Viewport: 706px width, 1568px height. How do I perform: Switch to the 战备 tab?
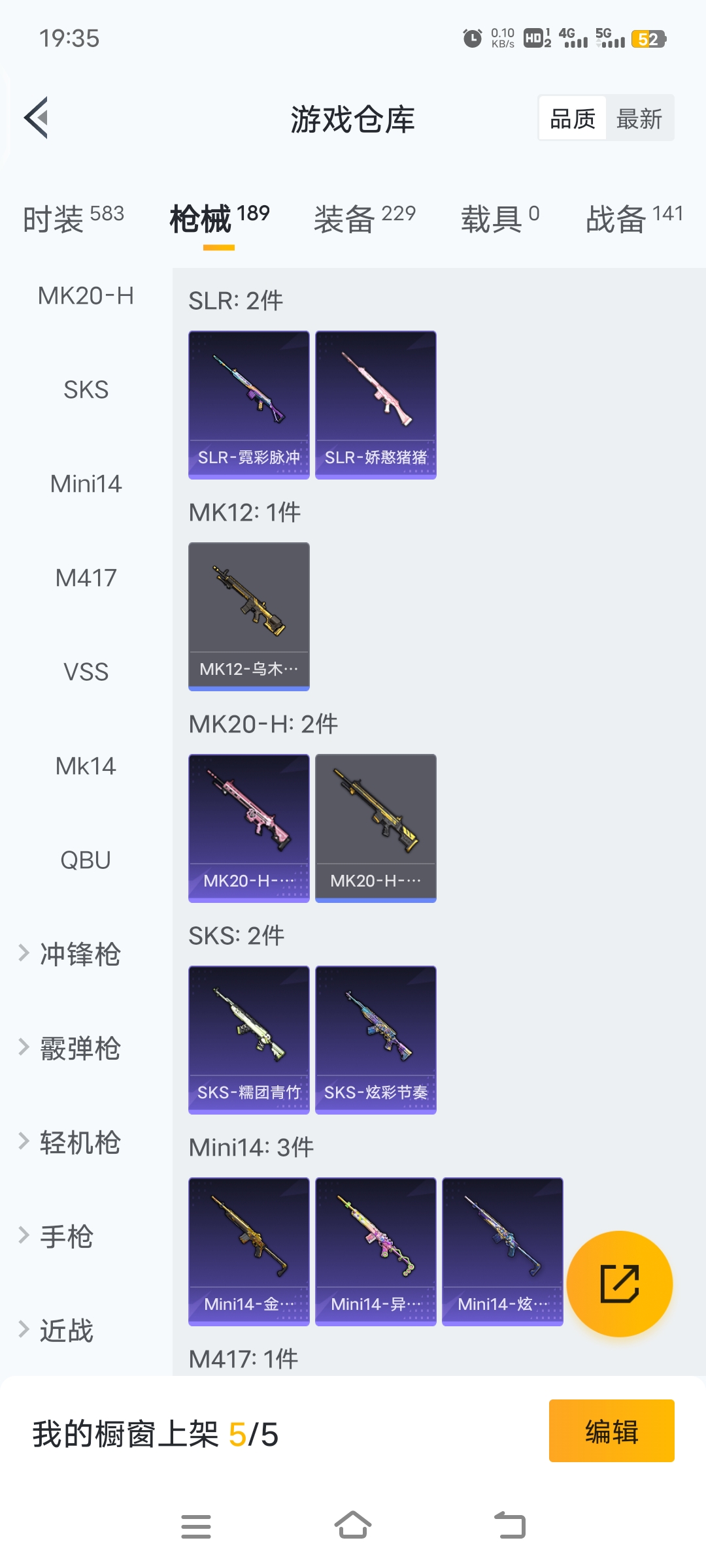(x=633, y=218)
